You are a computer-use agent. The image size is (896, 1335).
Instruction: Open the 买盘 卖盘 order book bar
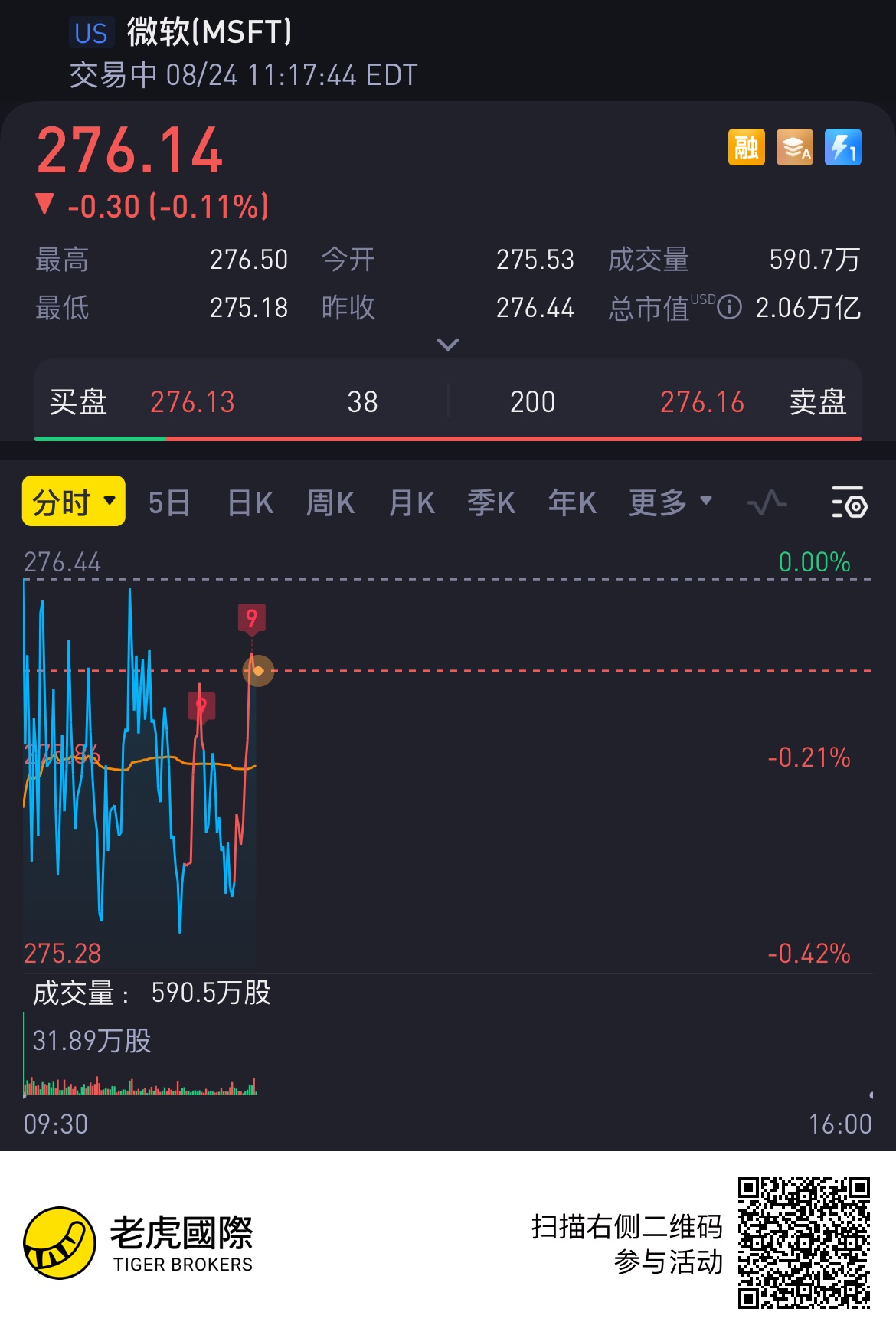[x=448, y=401]
